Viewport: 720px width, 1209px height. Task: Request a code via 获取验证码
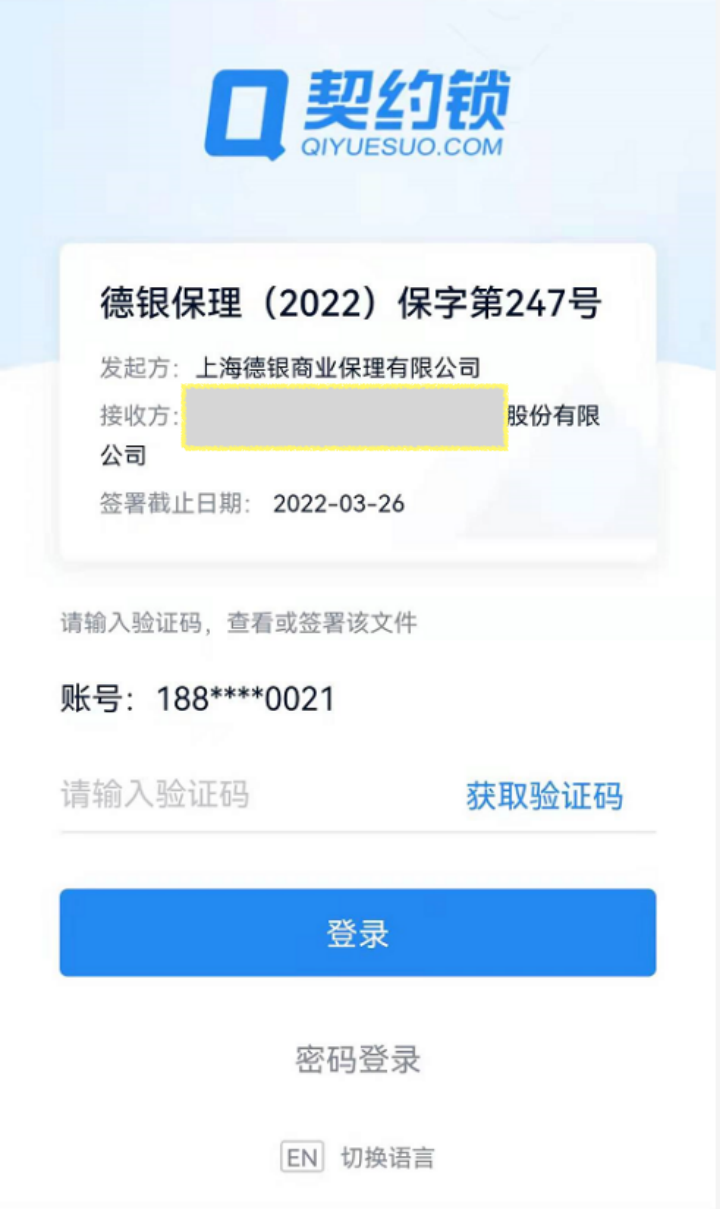click(x=544, y=796)
